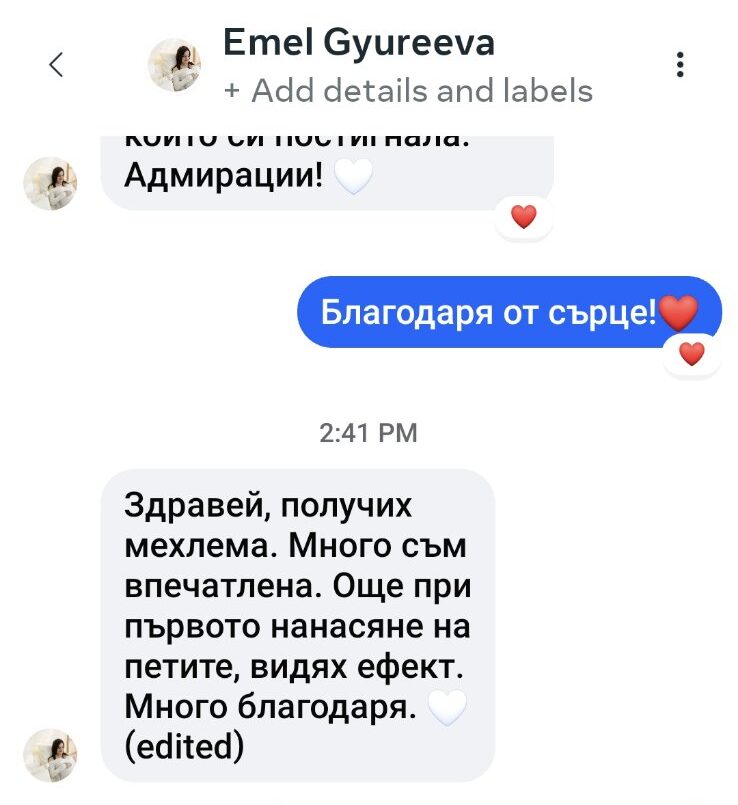View heart reaction under Благодаря от сърце
Screen dimensions: 738x805
pos(692,353)
